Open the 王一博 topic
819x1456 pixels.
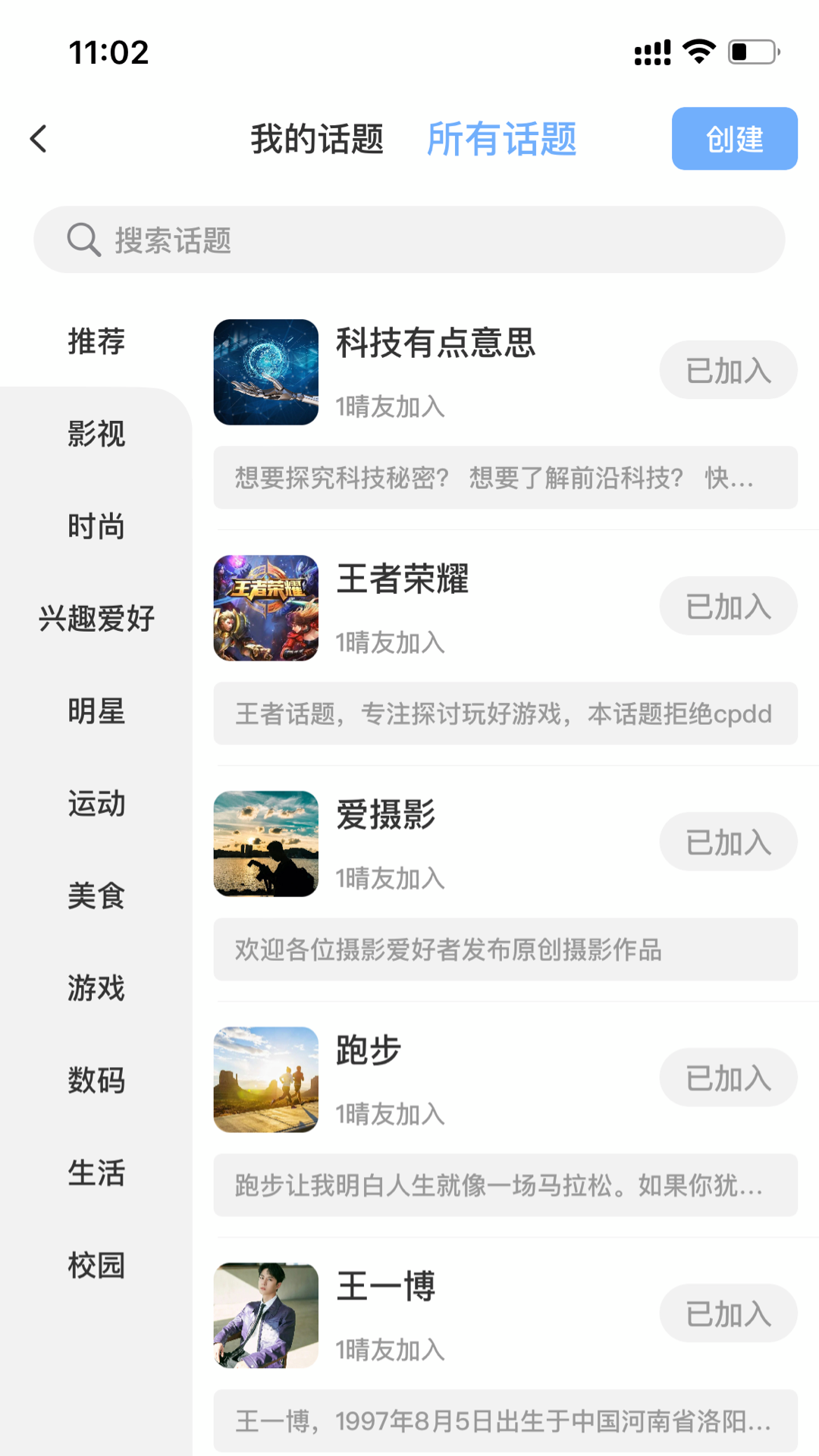pos(386,1287)
